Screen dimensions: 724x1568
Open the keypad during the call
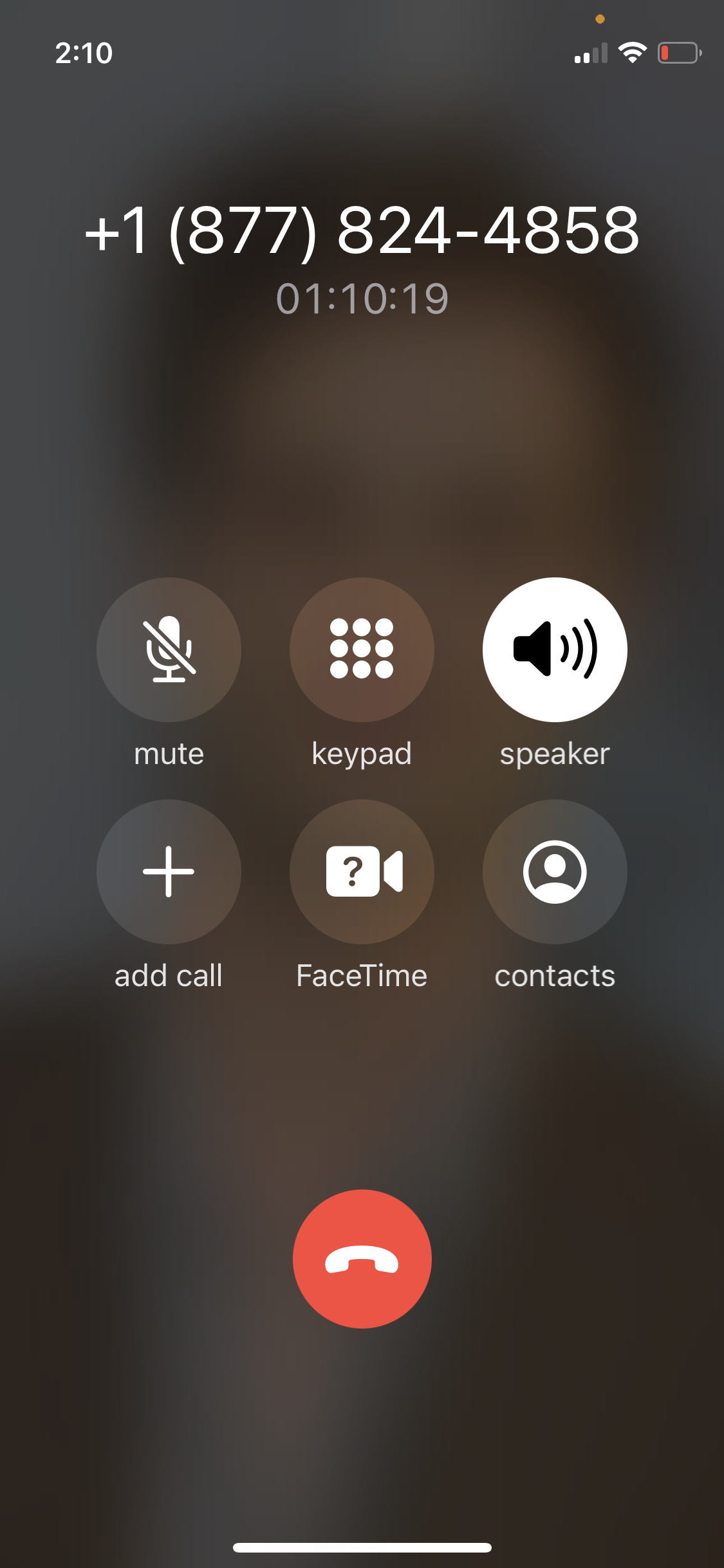point(362,649)
